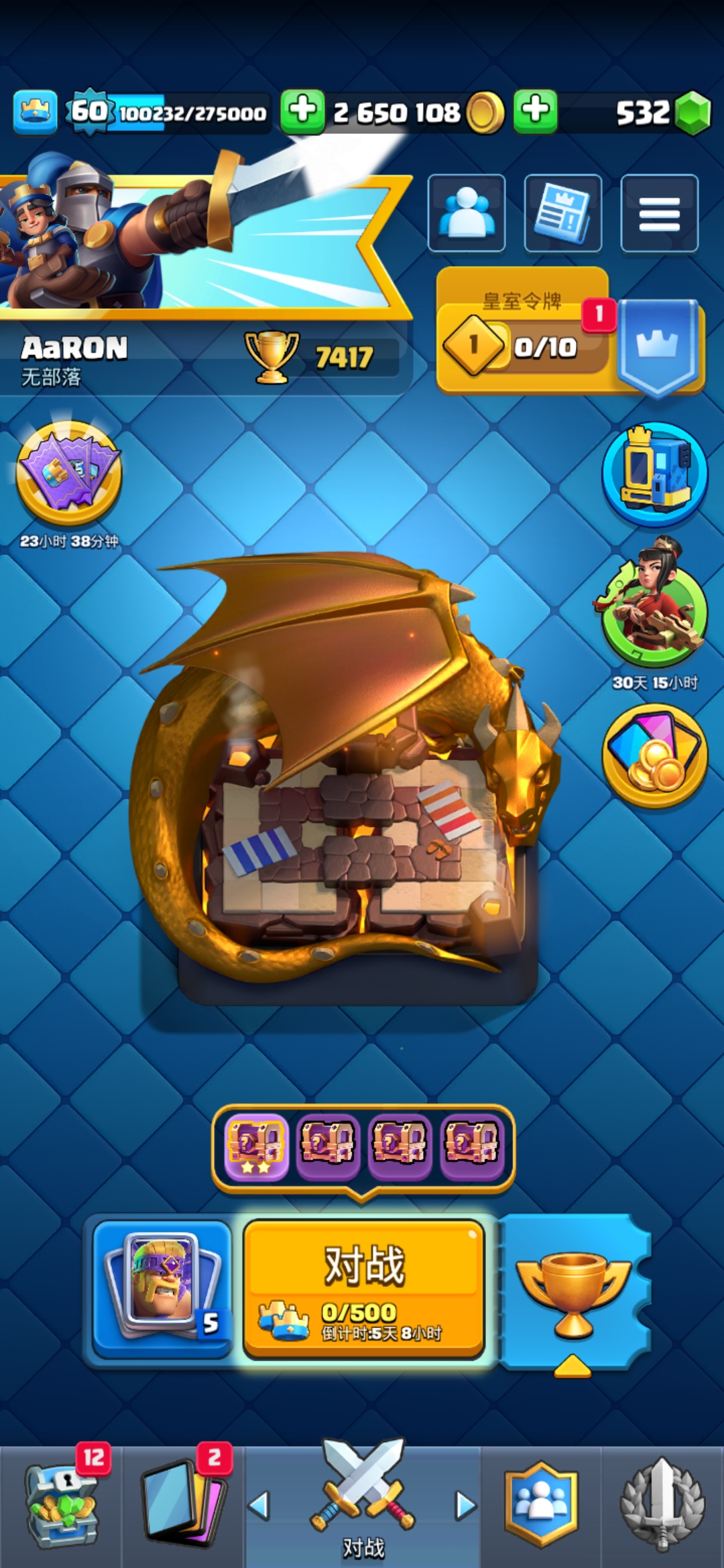Viewport: 724px width, 1568px height.
Task: Add gold with the plus button
Action: 302,111
